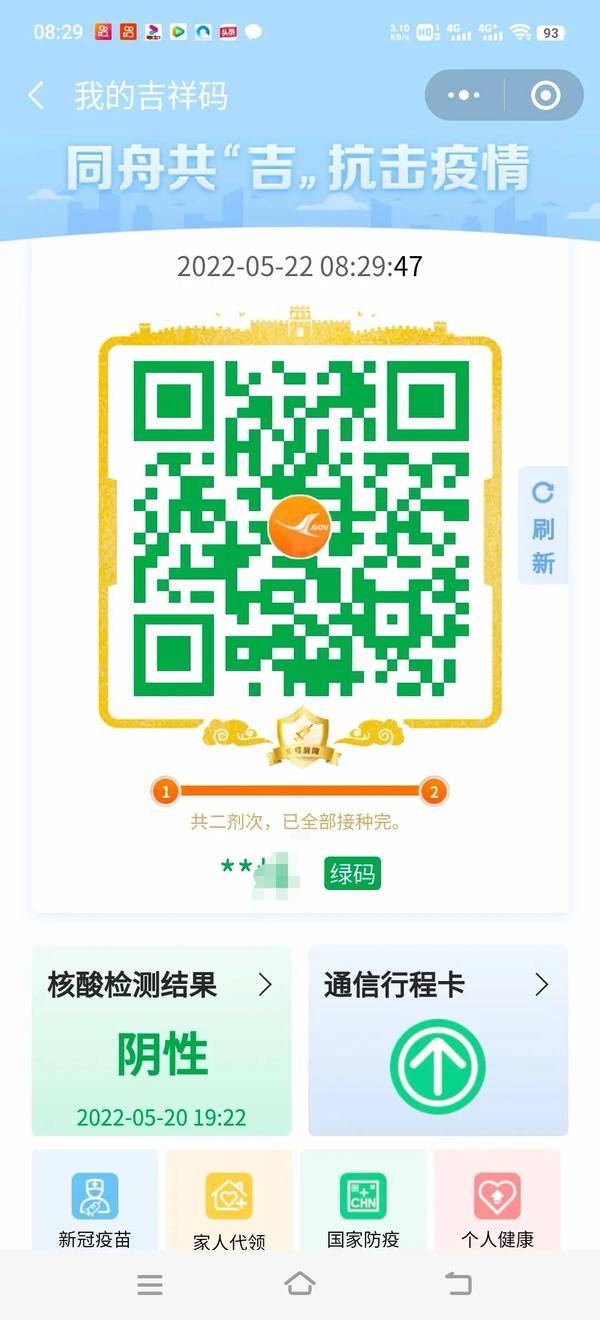The width and height of the screenshot is (600, 1320).
Task: Refresh the QR code with 刷新
Action: tap(543, 526)
